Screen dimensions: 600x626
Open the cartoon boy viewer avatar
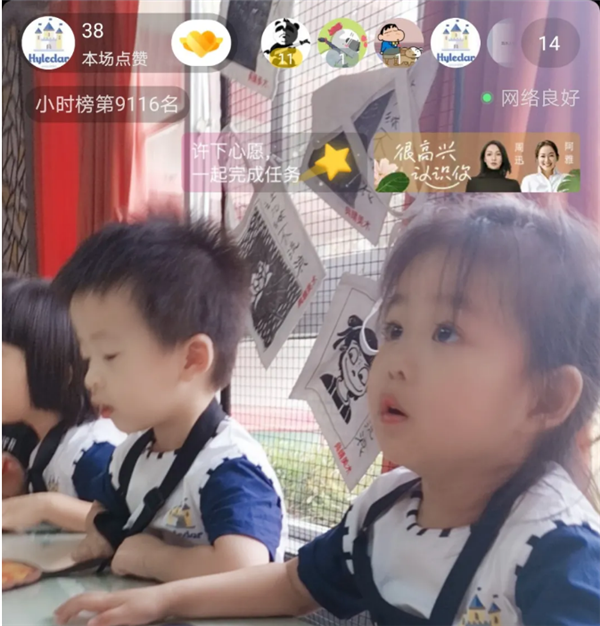point(398,43)
